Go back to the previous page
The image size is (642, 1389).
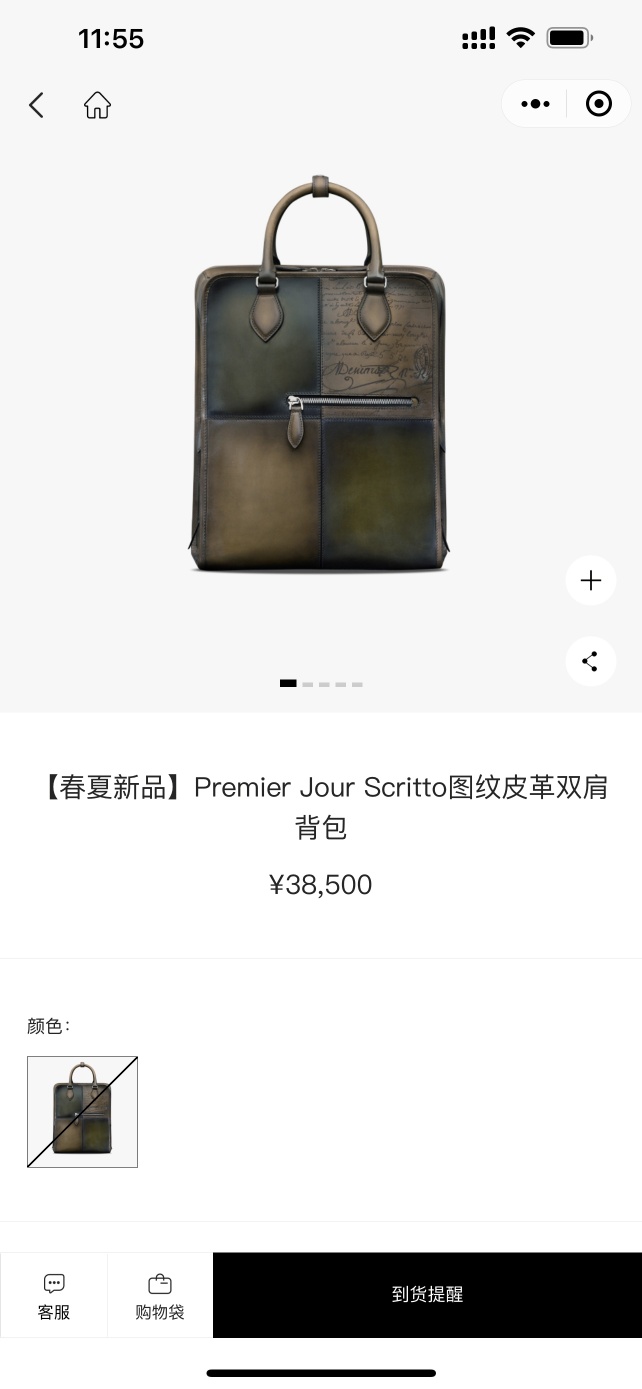pos(36,105)
